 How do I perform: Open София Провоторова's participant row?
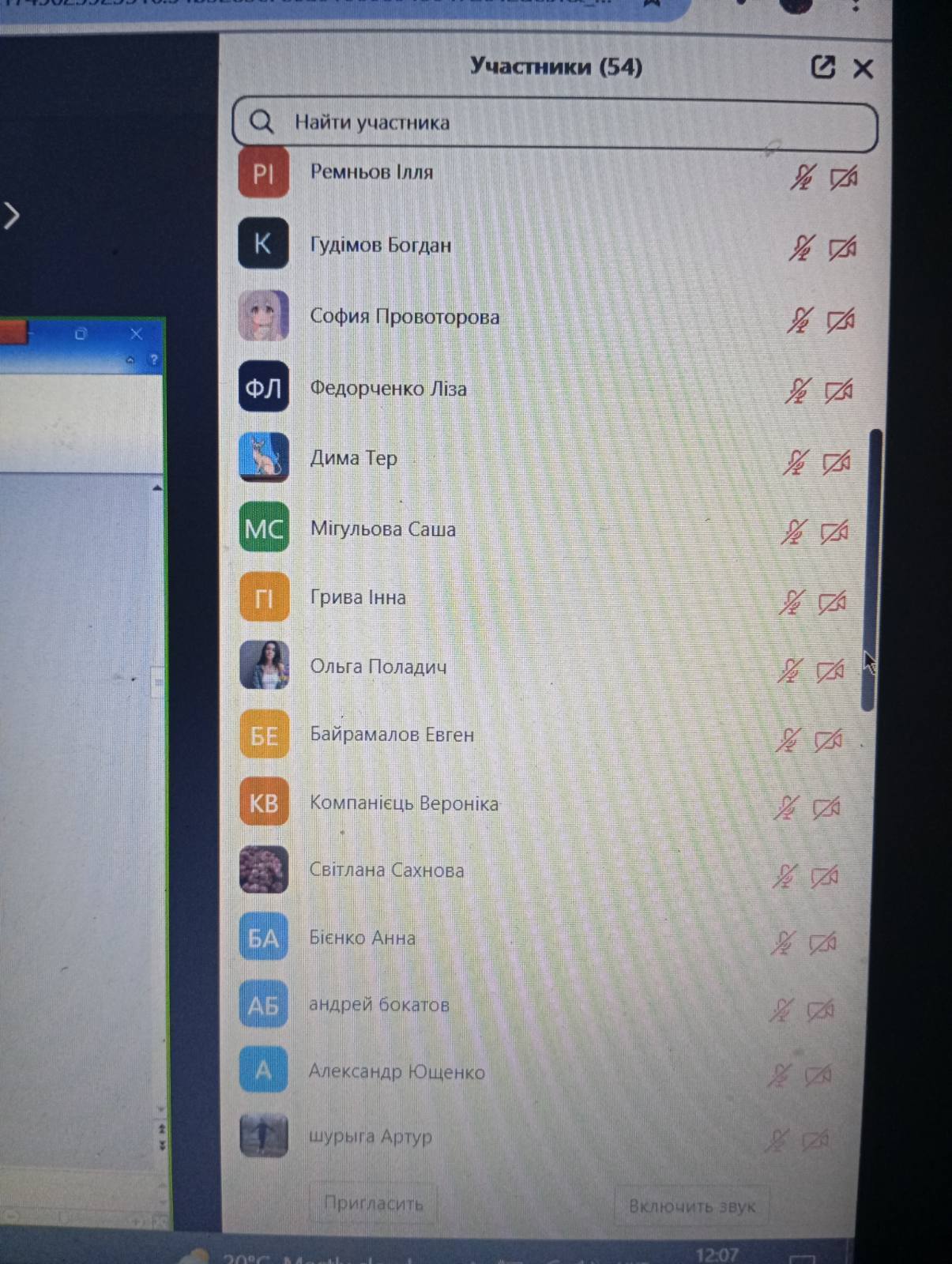coord(404,317)
